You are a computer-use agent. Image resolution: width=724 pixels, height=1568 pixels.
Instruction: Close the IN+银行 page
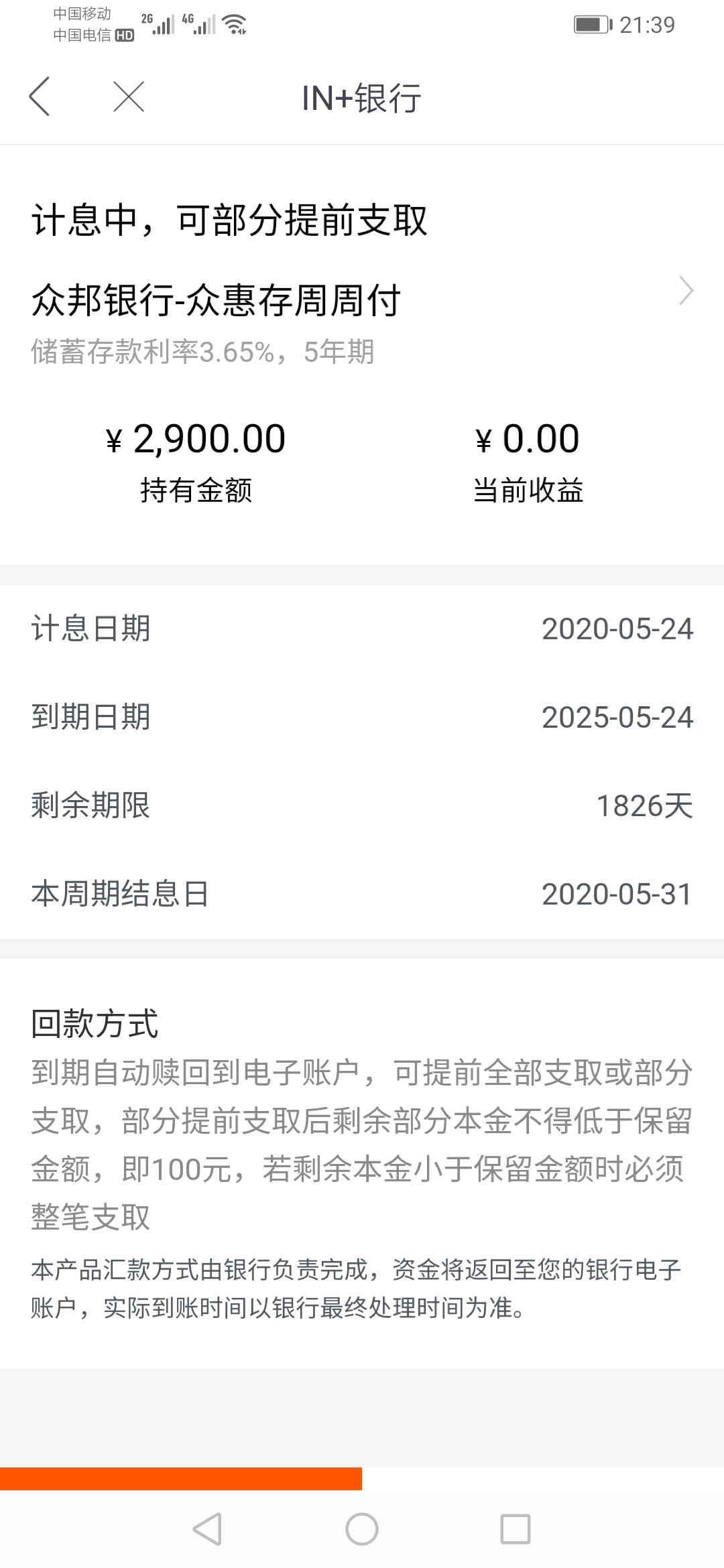[x=129, y=96]
